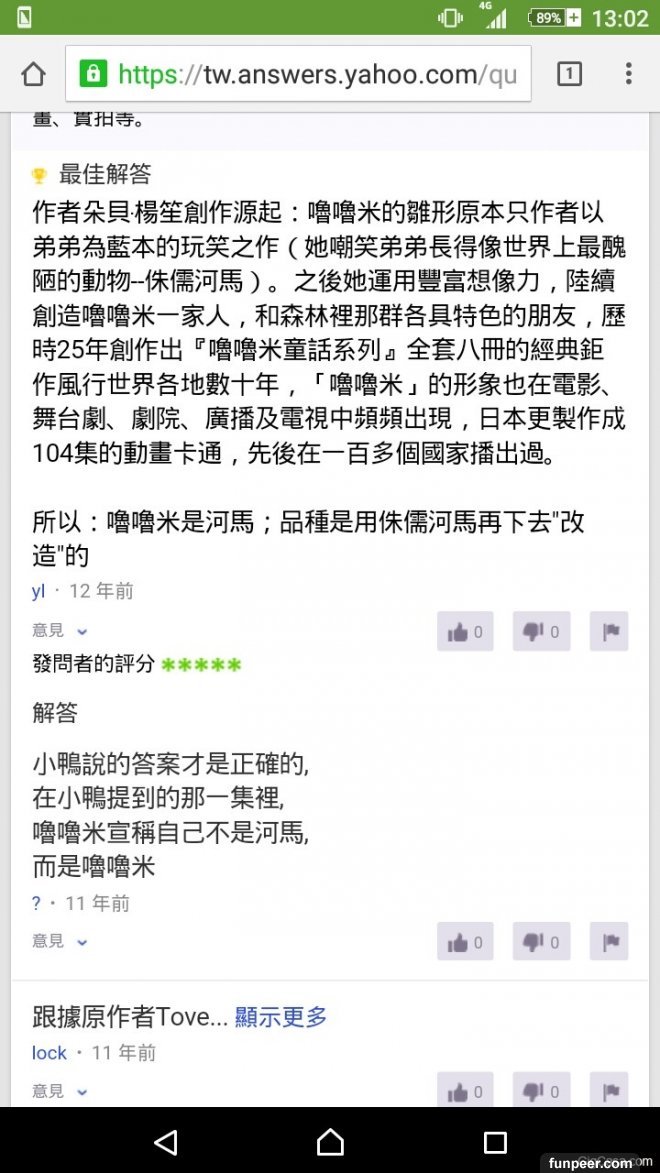660x1173 pixels.
Task: Go to the browser home page
Action: [x=33, y=74]
